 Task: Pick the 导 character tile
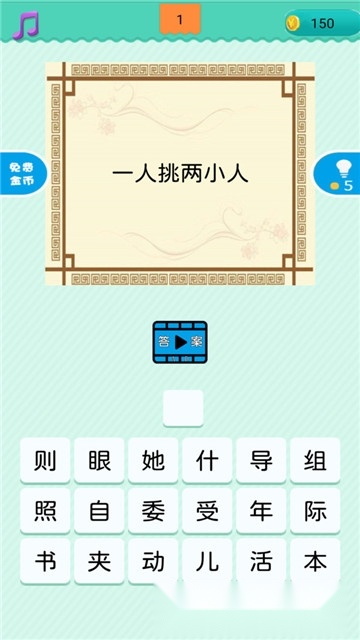click(x=261, y=461)
